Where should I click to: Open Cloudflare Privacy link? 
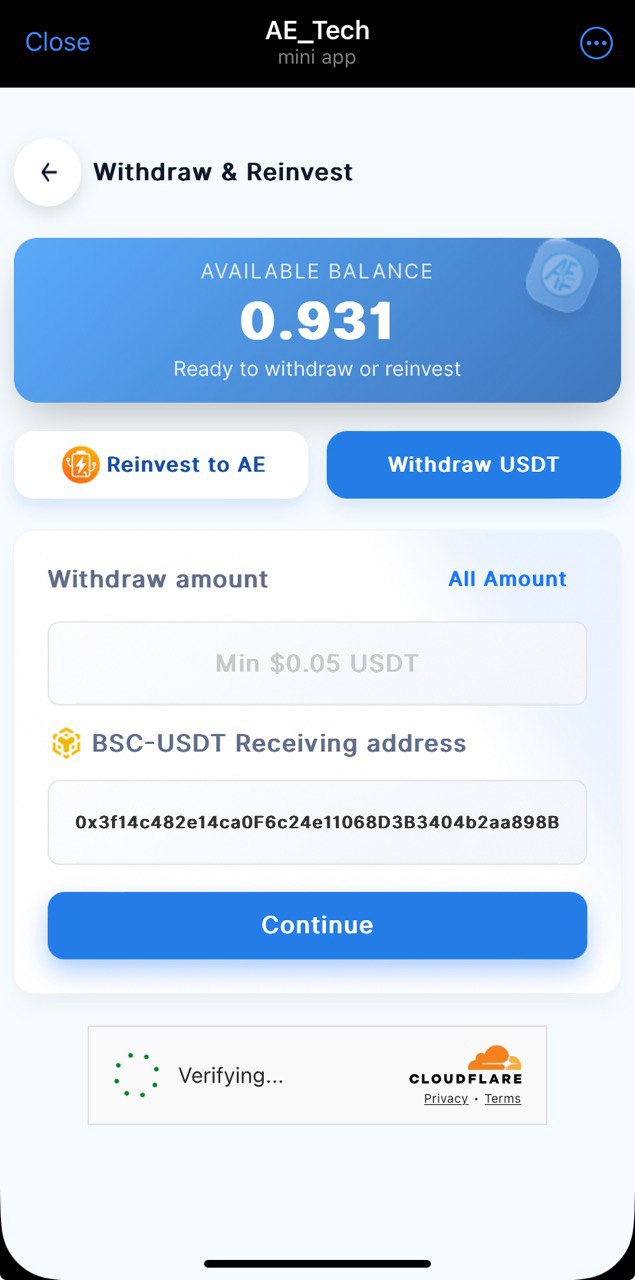click(446, 1098)
